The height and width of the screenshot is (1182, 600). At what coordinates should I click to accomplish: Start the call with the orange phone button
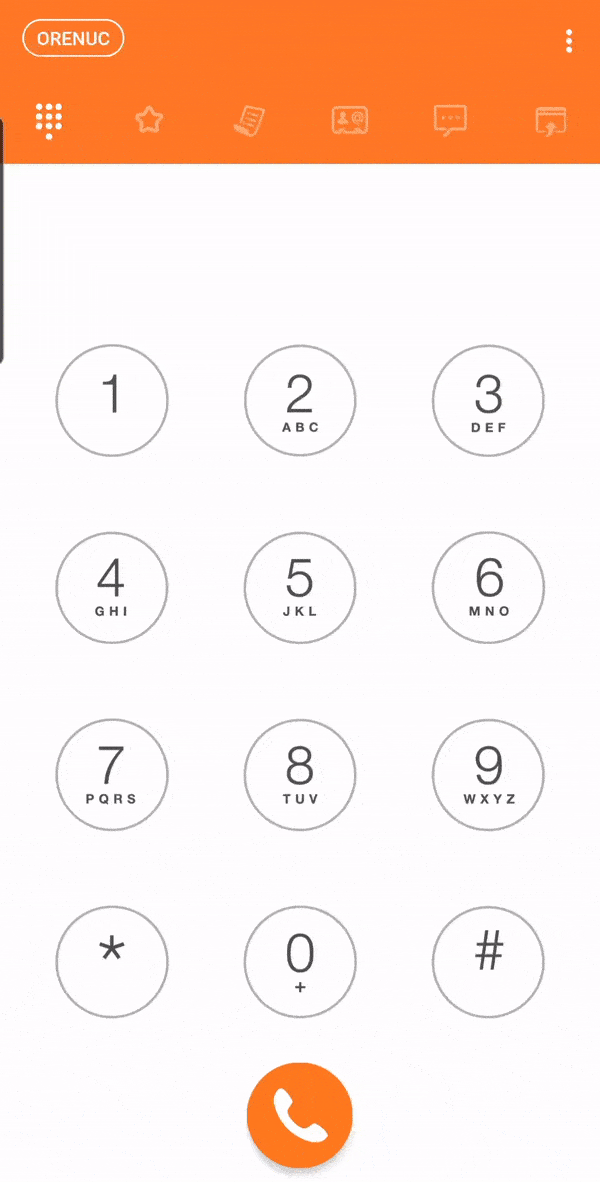(x=300, y=1115)
